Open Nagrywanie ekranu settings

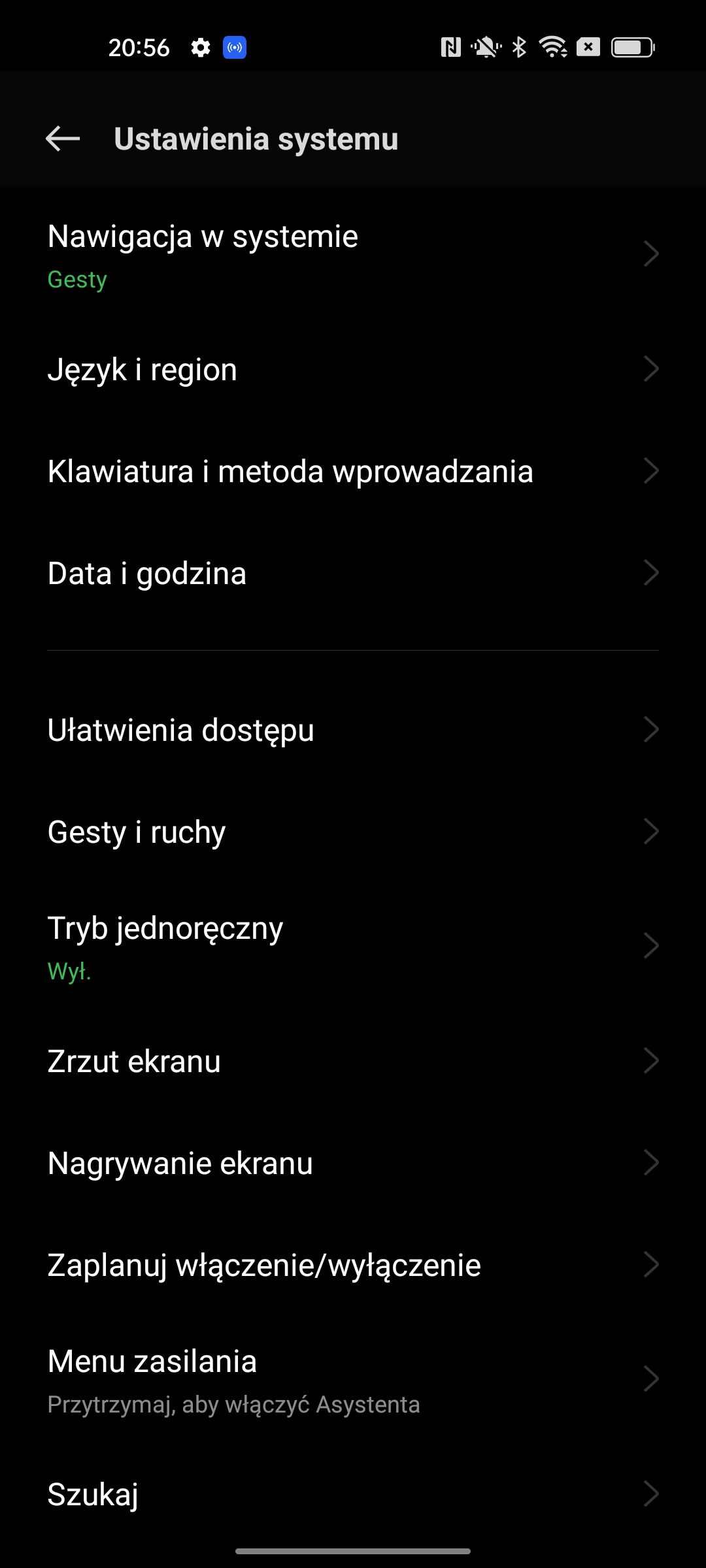pos(353,1163)
